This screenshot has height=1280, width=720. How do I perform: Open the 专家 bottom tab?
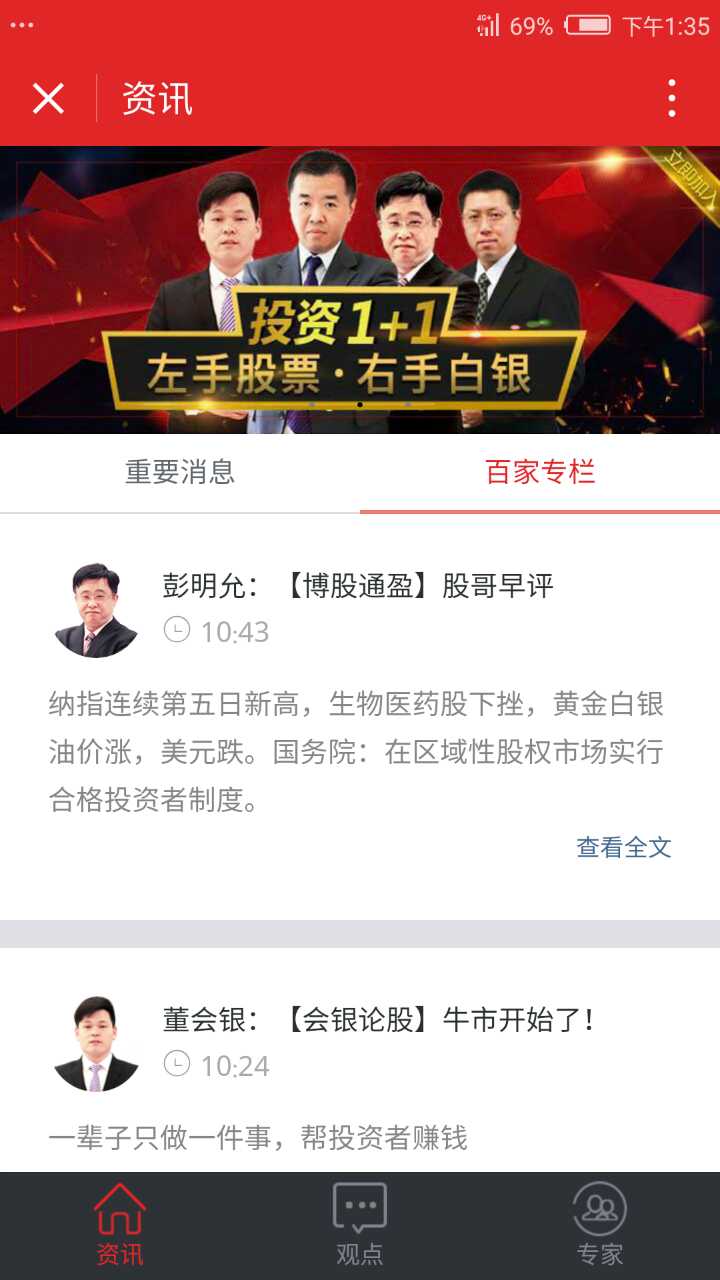click(600, 1225)
